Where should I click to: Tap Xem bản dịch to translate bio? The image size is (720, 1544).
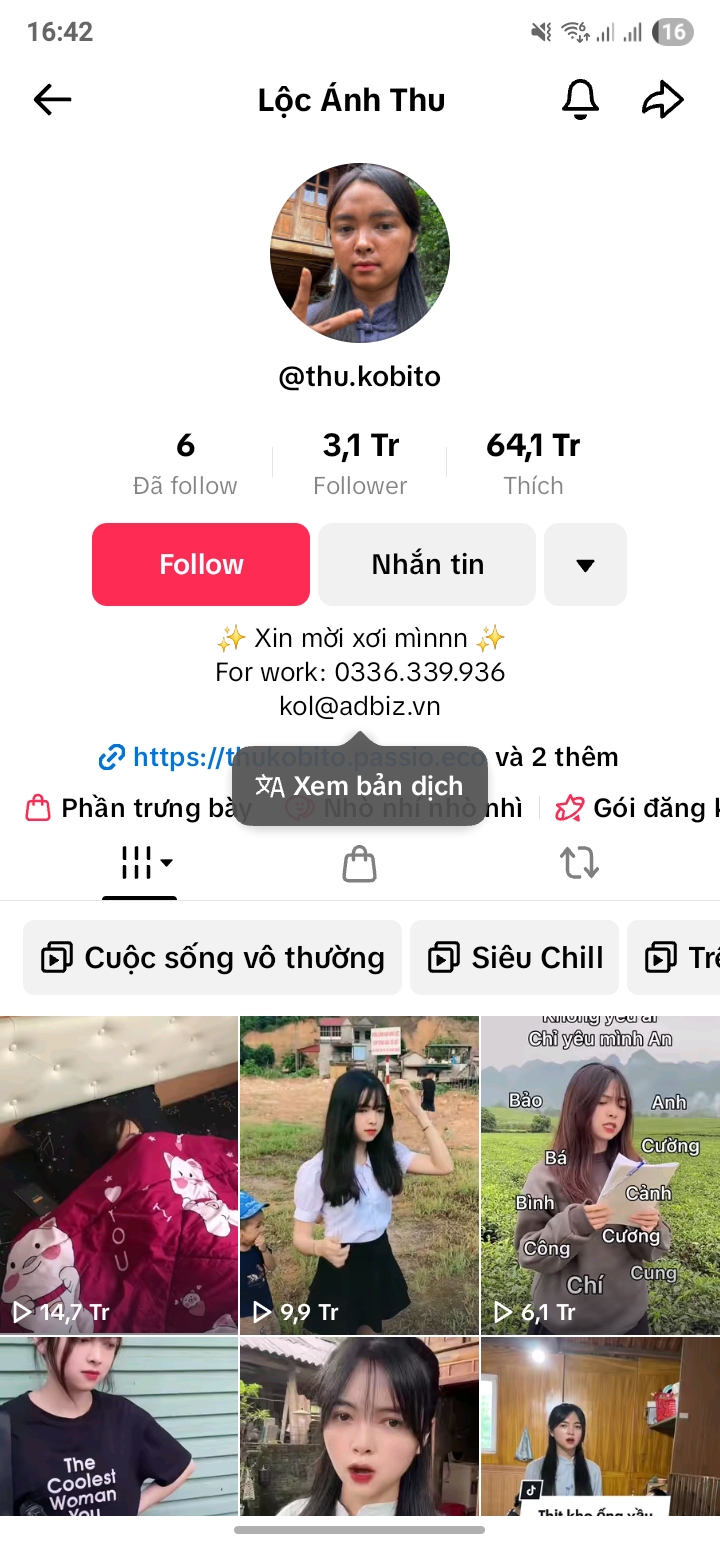(x=360, y=786)
